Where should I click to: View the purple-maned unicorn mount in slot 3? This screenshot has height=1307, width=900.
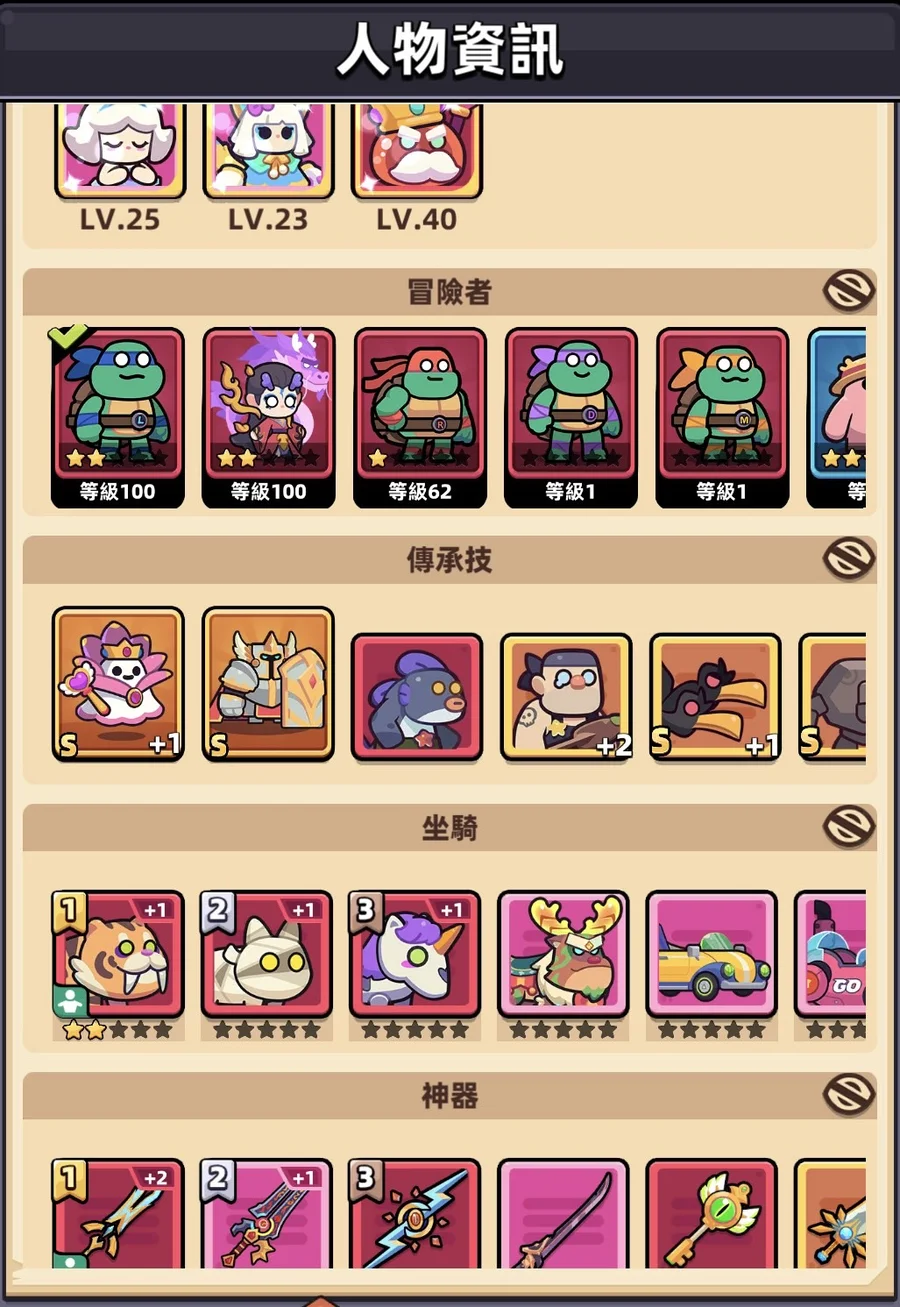pos(415,955)
